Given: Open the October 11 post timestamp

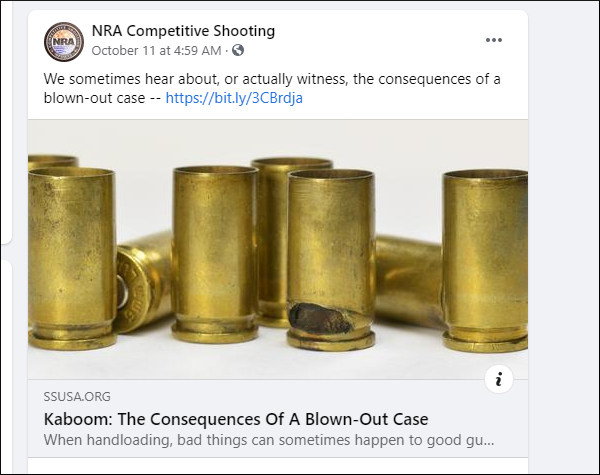Looking at the screenshot, I should click(156, 50).
